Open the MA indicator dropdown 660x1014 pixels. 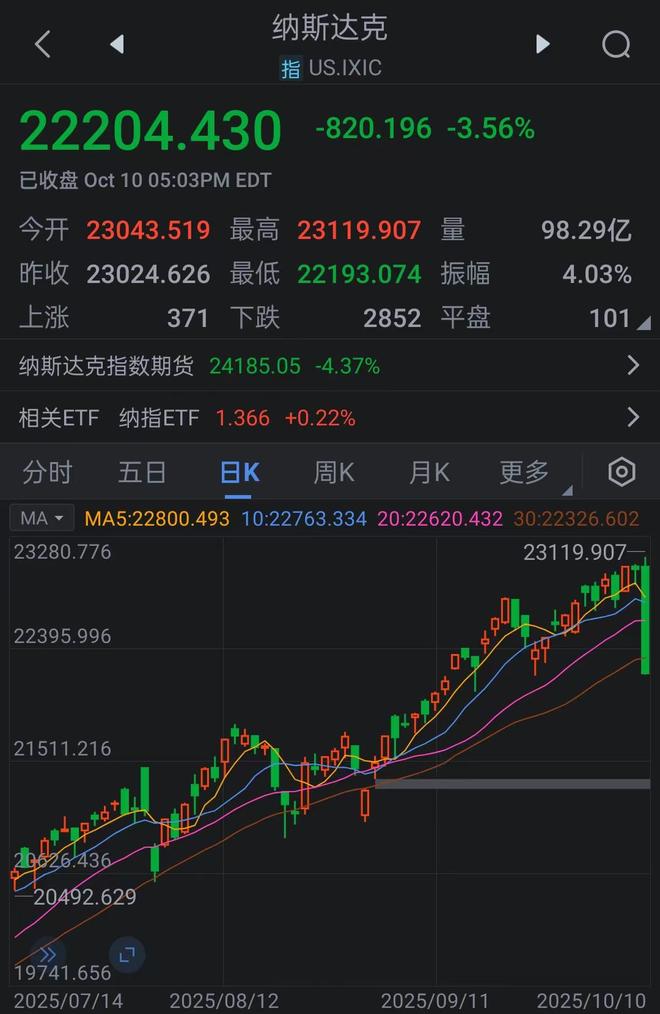click(x=42, y=518)
